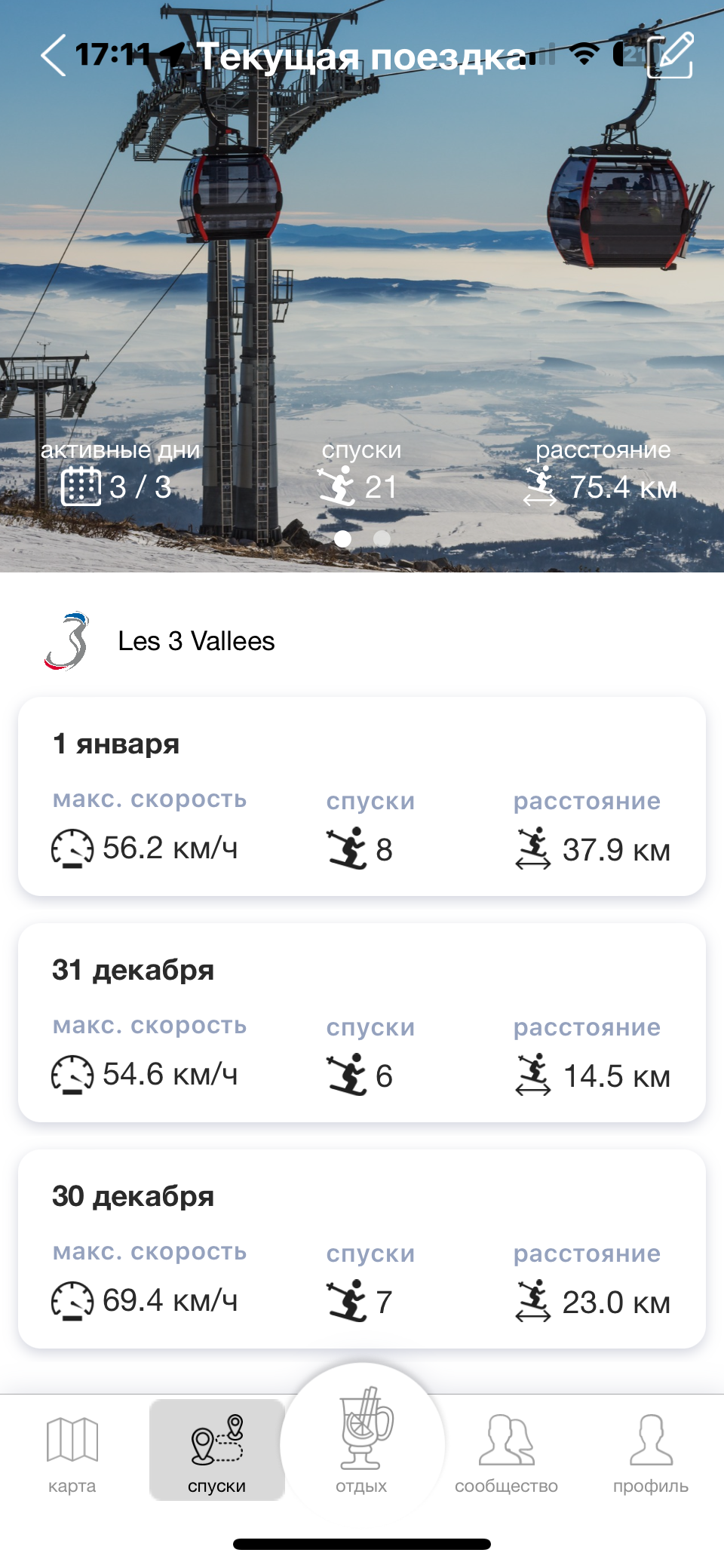Viewport: 724px width, 1568px height.
Task: Open the 31 декабря day card
Action: pos(362,1023)
